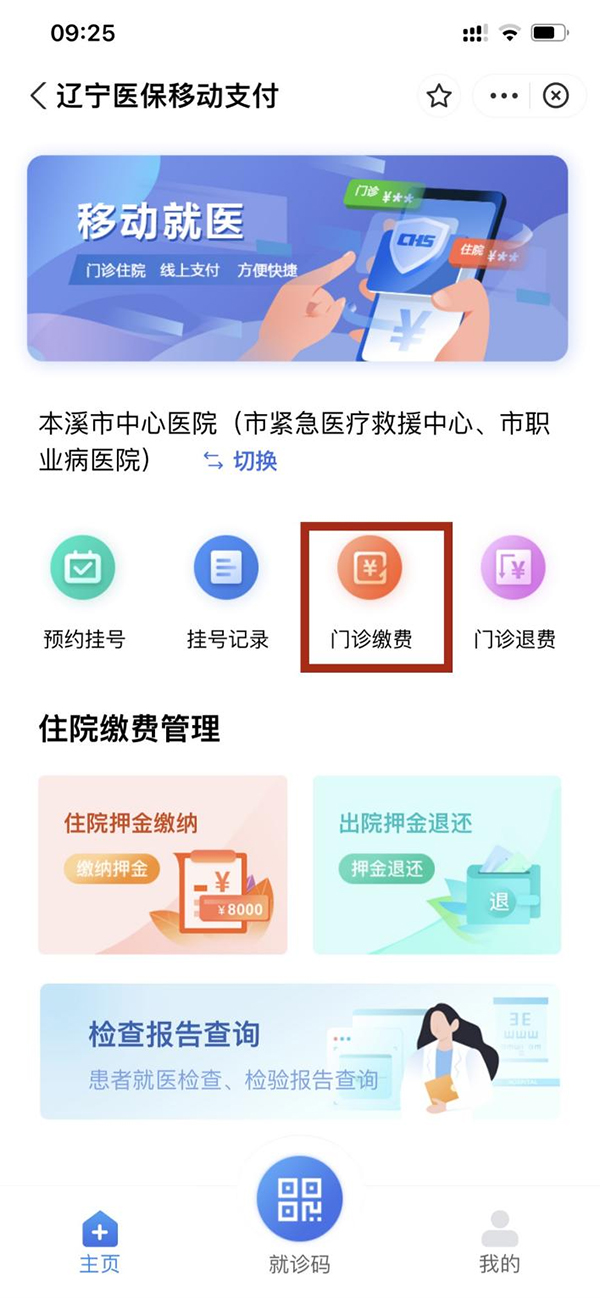The image size is (600, 1298).
Task: Open the 移动就医 banner
Action: [x=297, y=258]
